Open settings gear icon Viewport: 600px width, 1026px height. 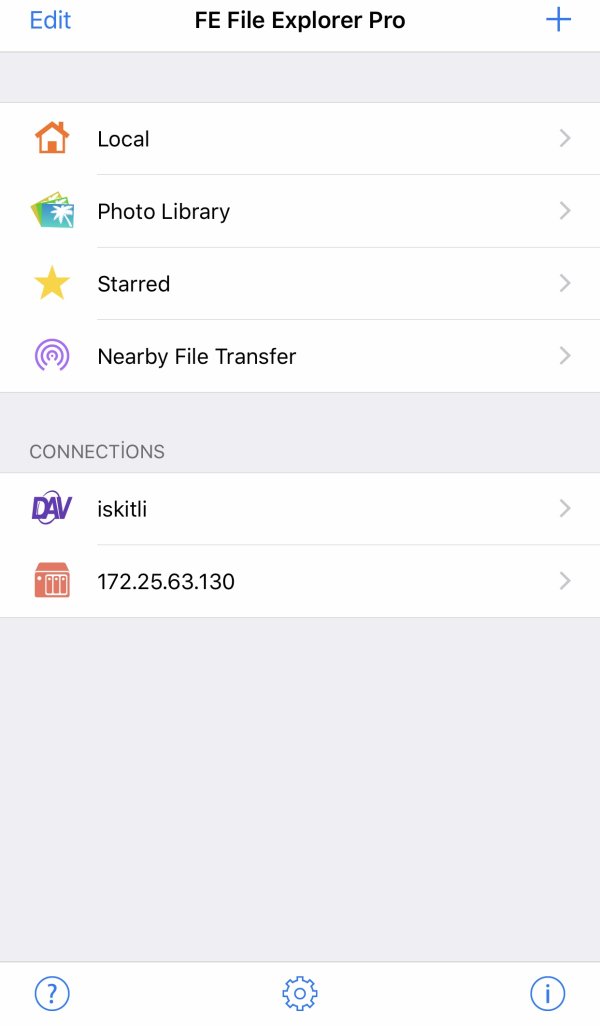point(300,993)
